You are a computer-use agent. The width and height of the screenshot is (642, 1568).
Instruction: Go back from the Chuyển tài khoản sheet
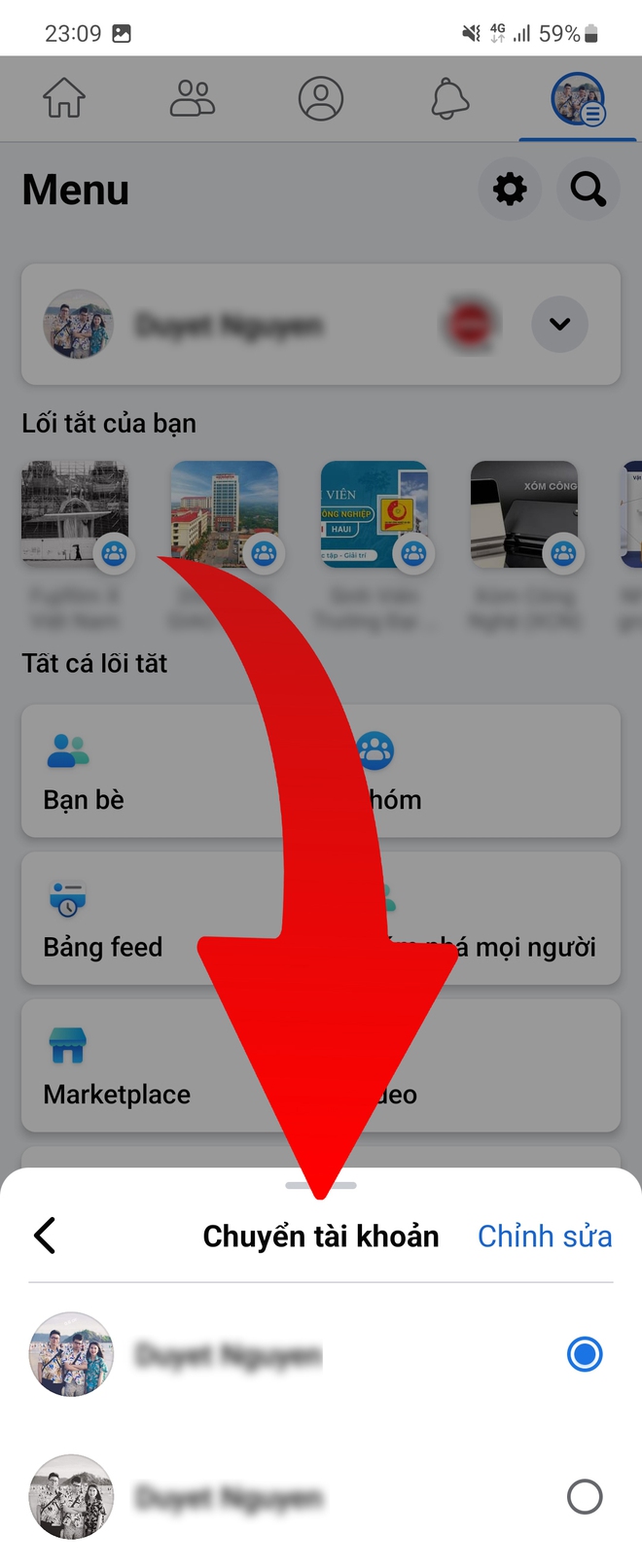point(46,1236)
